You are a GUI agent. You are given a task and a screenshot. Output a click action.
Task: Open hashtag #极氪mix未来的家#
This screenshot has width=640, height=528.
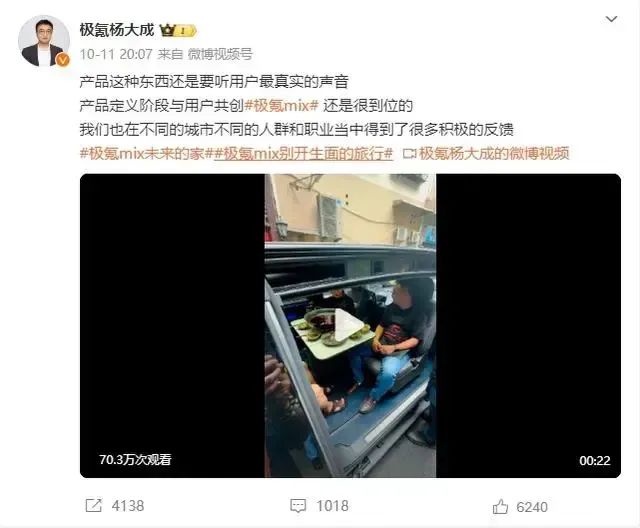[143, 153]
